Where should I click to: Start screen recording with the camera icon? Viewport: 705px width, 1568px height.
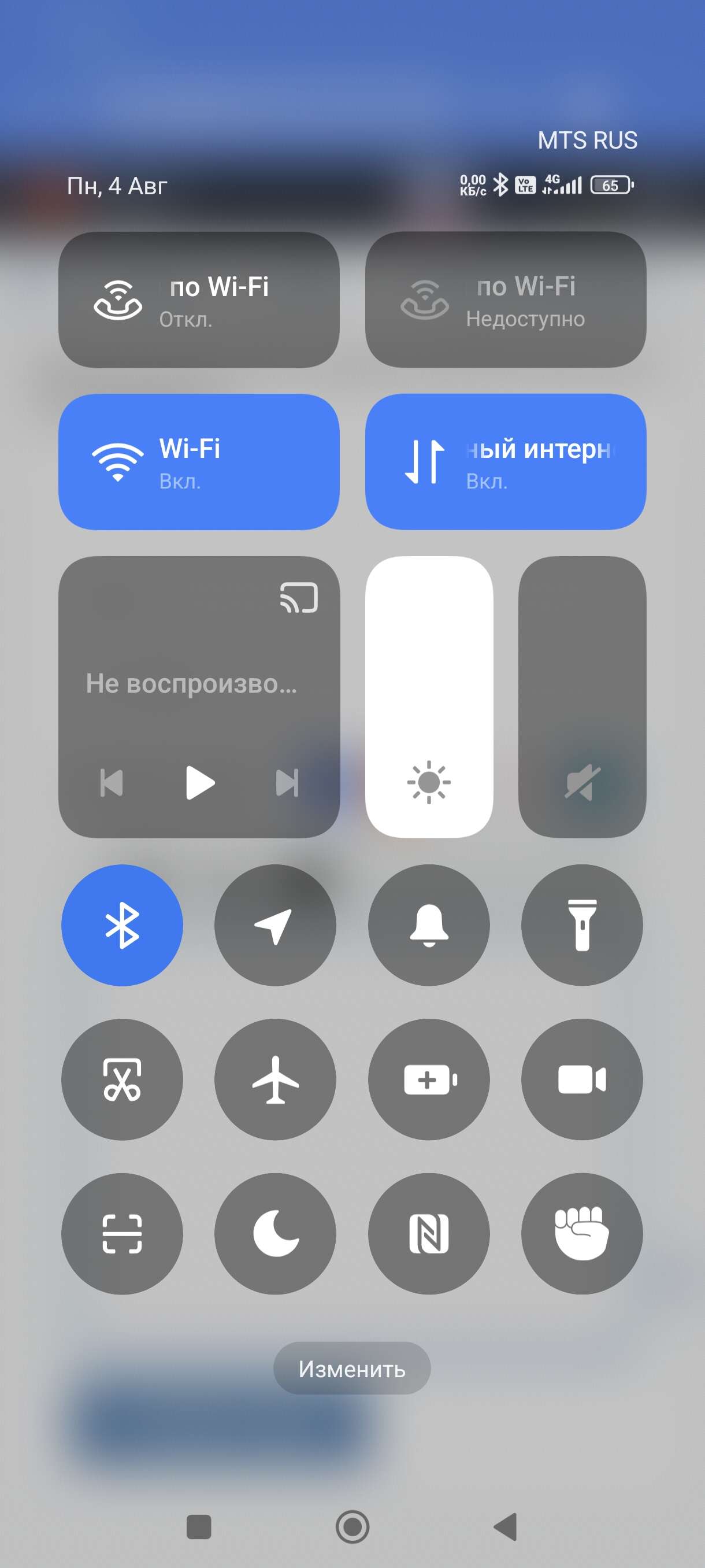tap(582, 1080)
